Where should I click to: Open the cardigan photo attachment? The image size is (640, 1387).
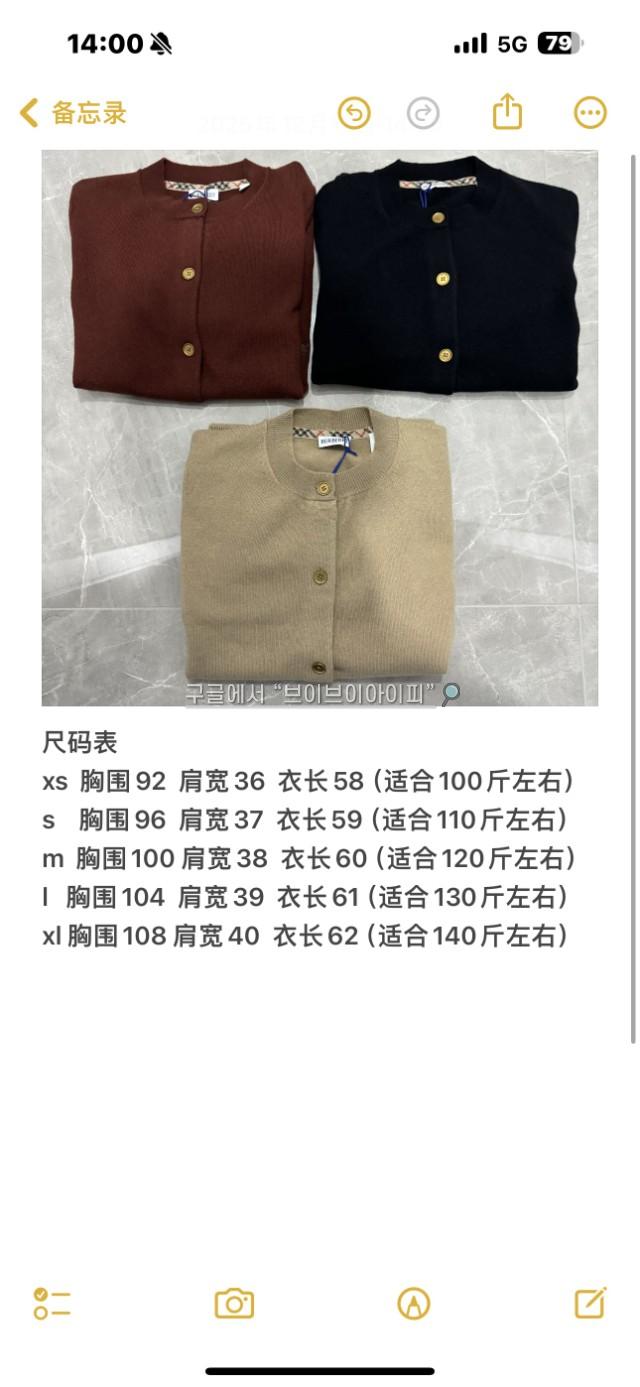(x=319, y=428)
